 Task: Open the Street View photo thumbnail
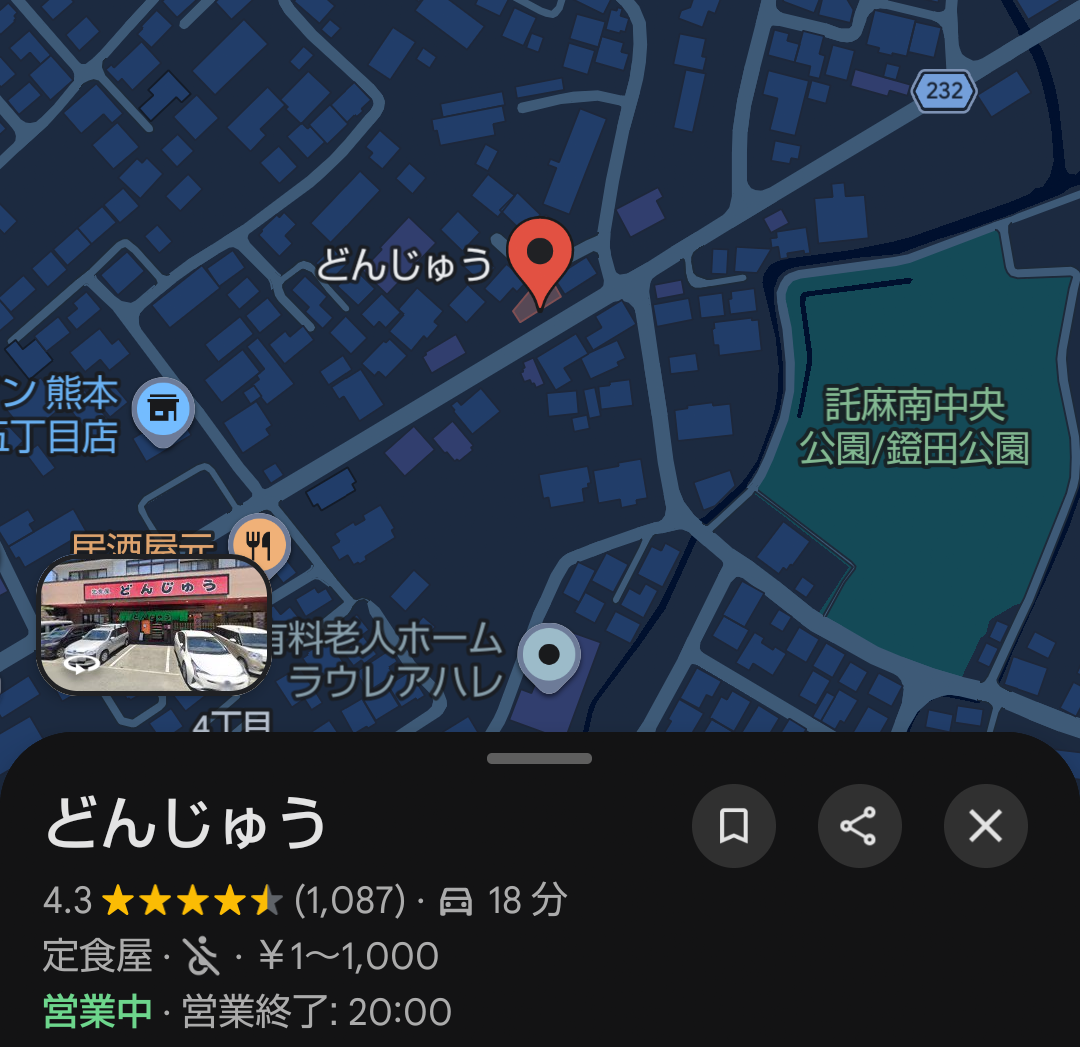click(x=155, y=625)
